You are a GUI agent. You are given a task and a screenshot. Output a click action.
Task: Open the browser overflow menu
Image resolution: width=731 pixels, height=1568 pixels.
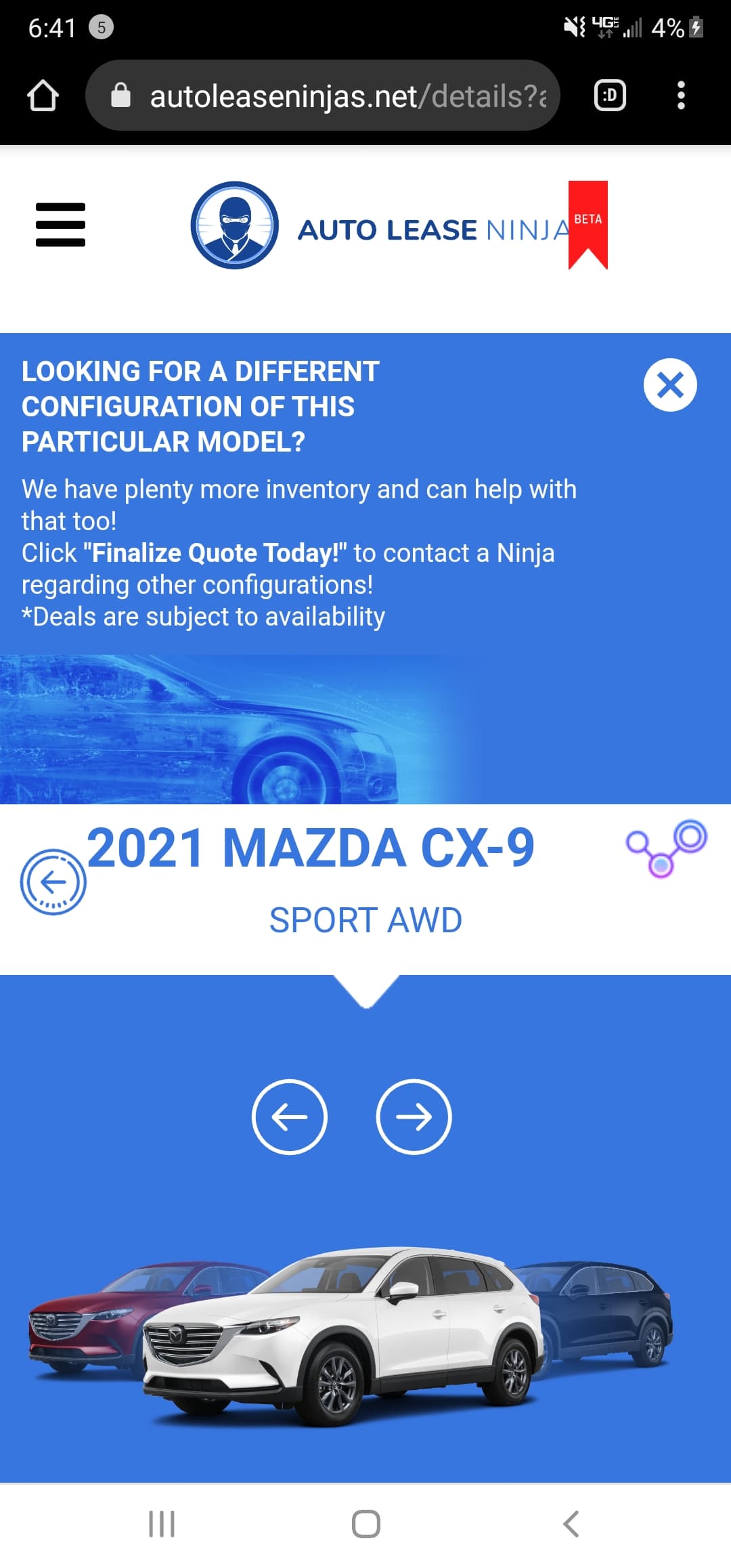681,95
